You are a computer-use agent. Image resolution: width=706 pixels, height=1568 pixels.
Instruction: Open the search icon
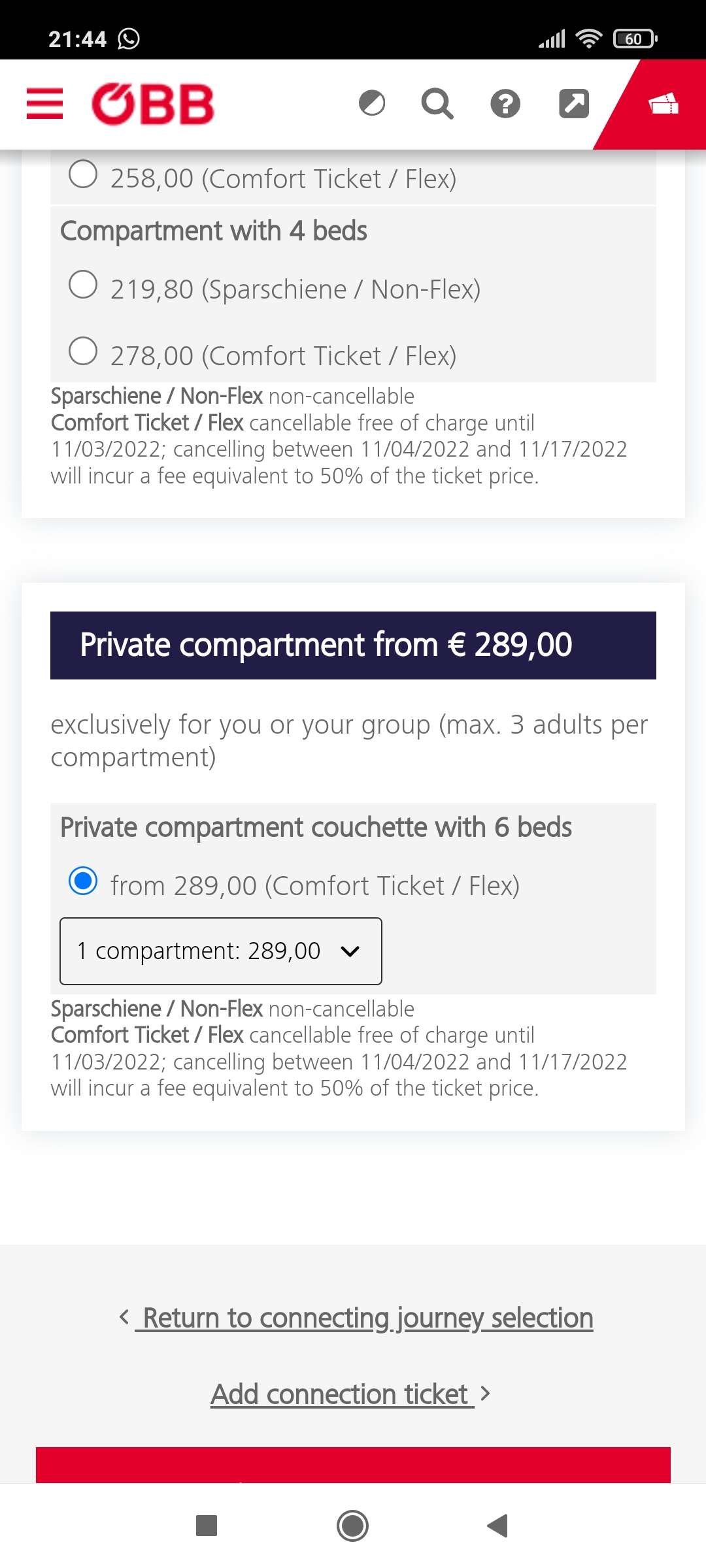point(437,103)
